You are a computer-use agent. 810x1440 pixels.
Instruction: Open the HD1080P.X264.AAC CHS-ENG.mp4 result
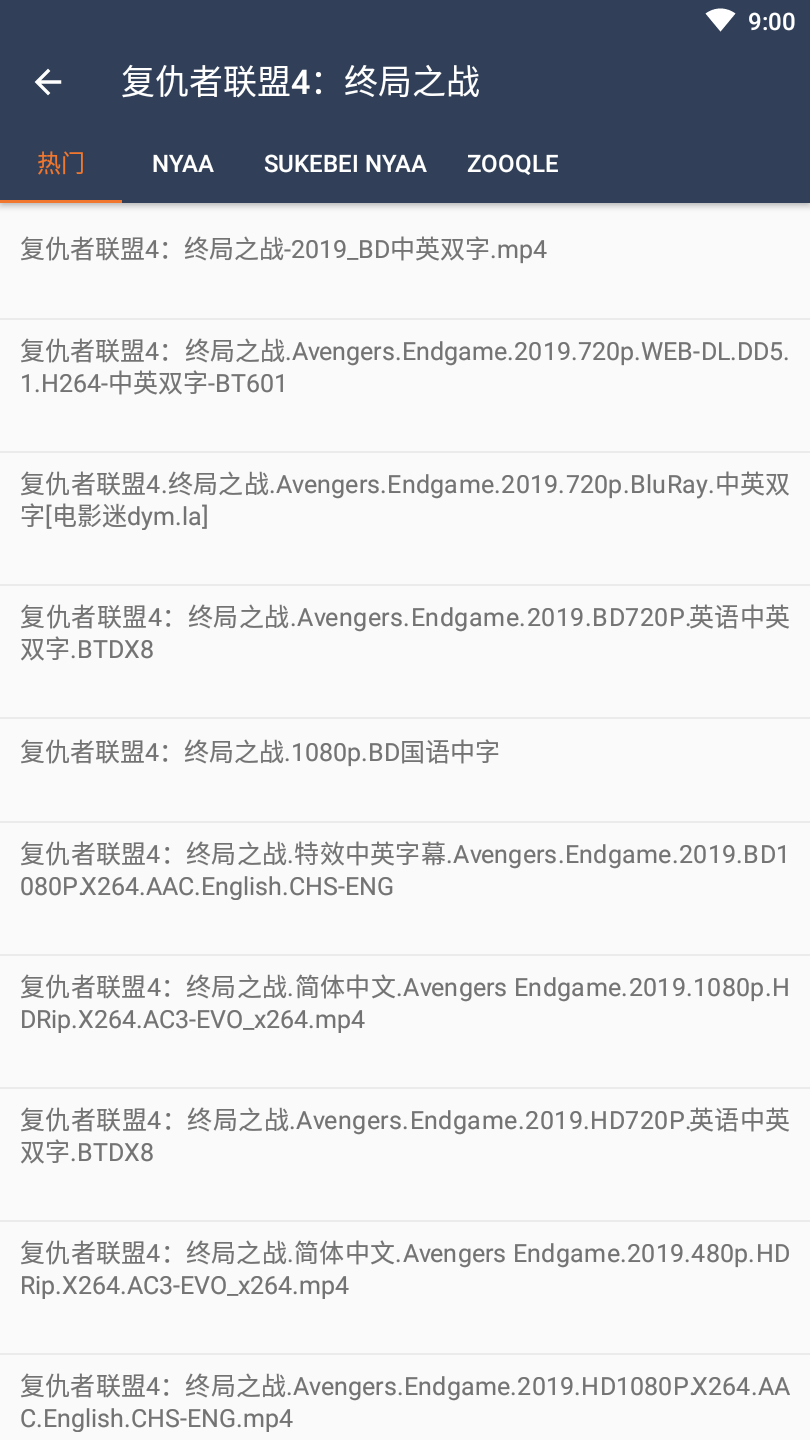coord(404,1400)
